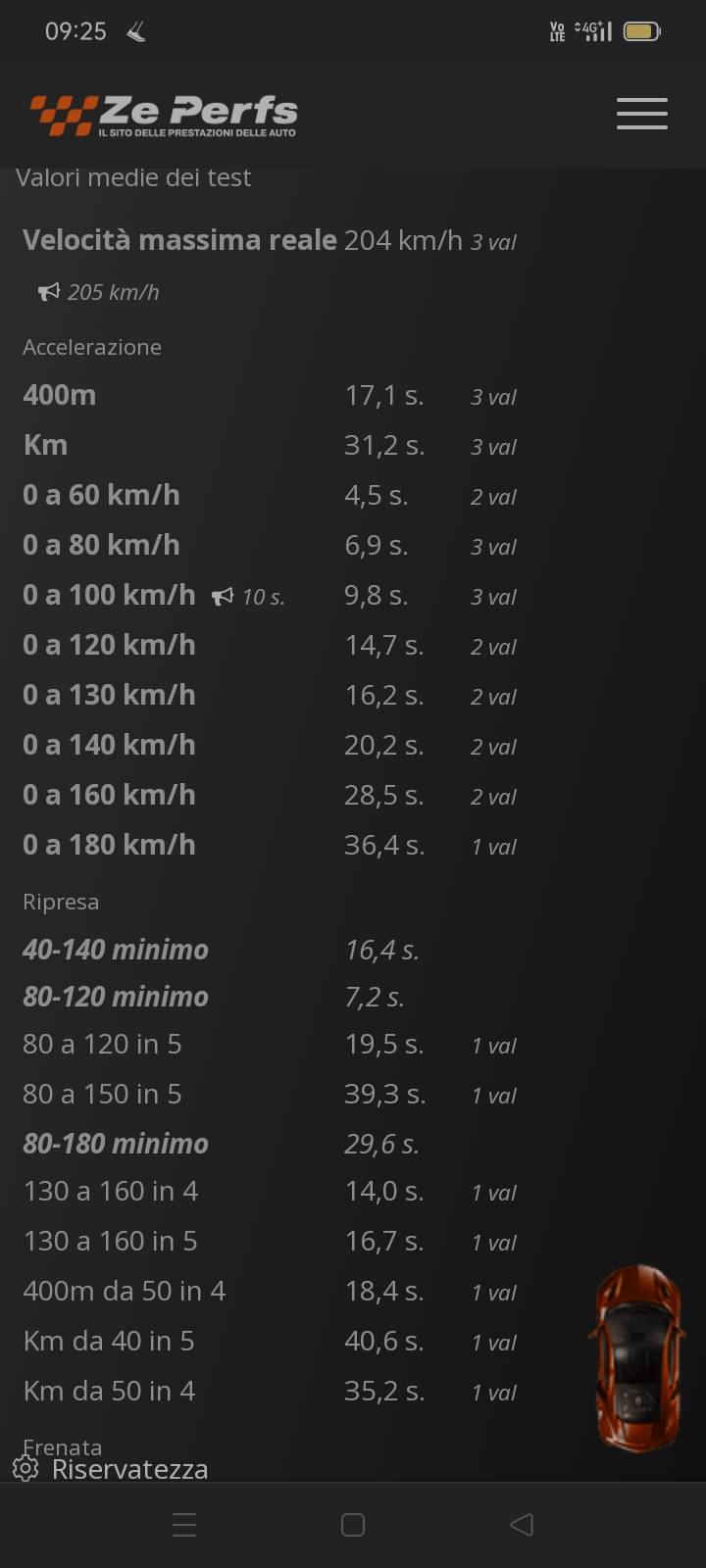The height and width of the screenshot is (1568, 706).
Task: Go back with the system back button
Action: (x=522, y=1524)
